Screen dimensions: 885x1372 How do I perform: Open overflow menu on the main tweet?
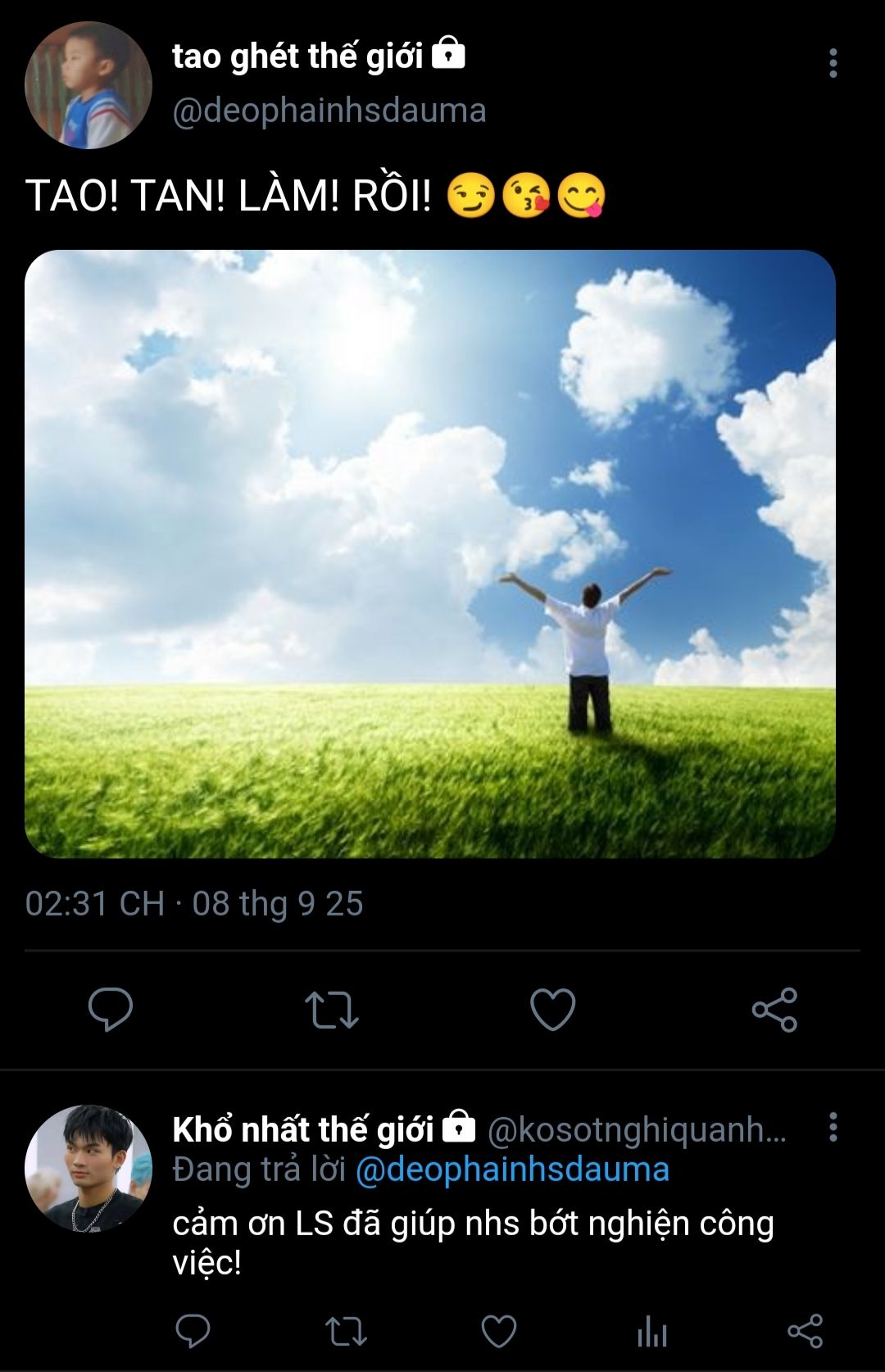[833, 63]
